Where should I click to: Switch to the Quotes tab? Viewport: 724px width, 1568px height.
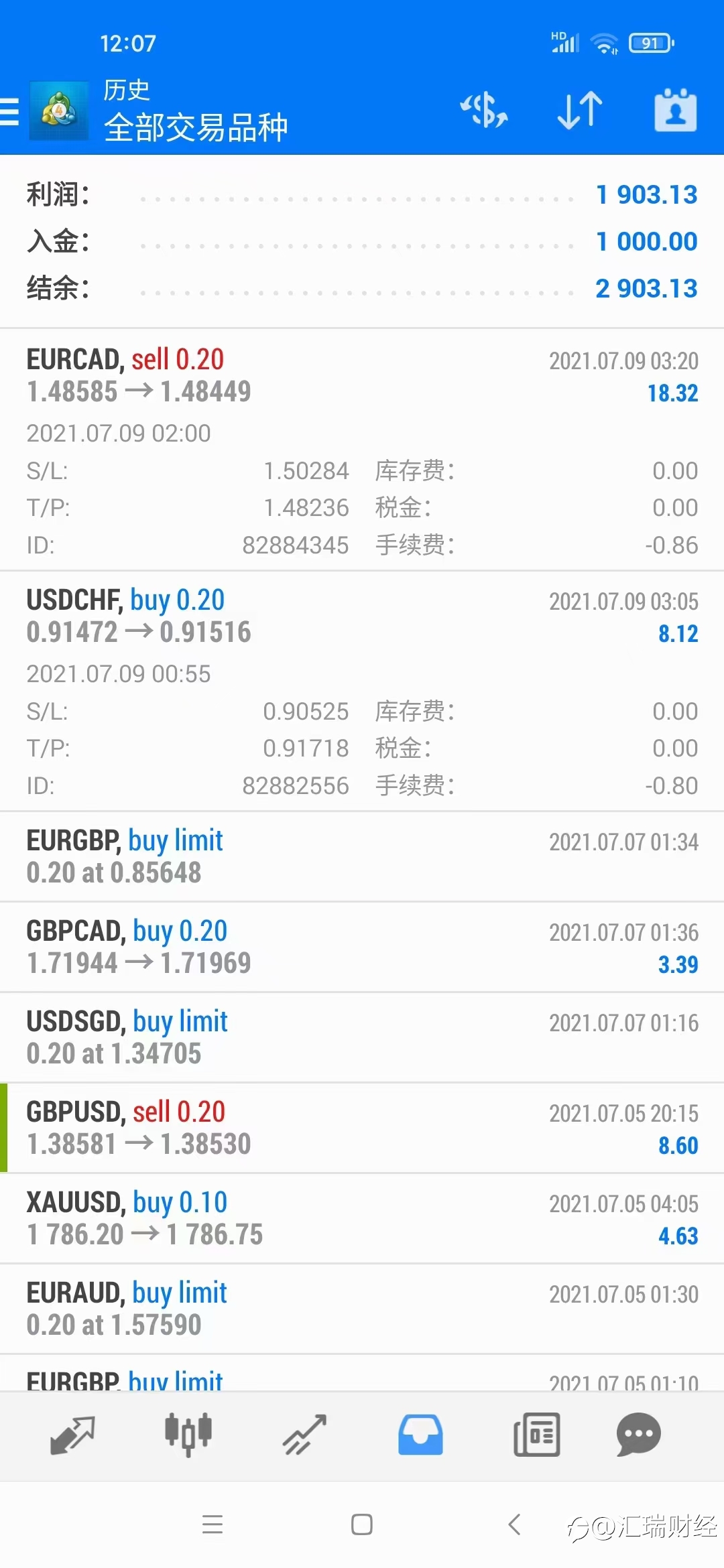point(72,1435)
